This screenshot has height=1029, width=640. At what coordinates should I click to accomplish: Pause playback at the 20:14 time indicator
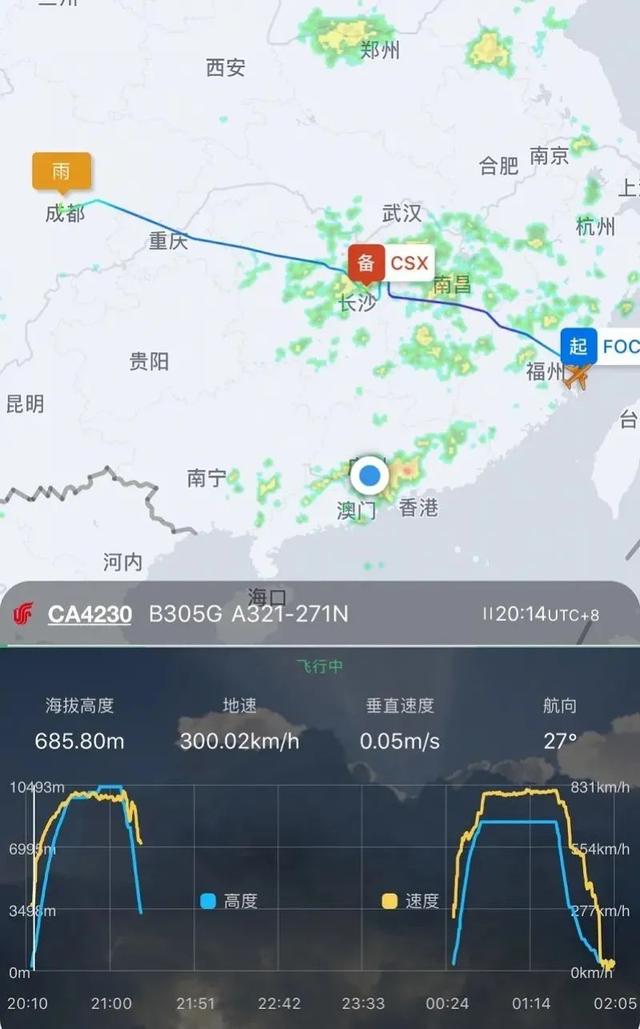[489, 614]
